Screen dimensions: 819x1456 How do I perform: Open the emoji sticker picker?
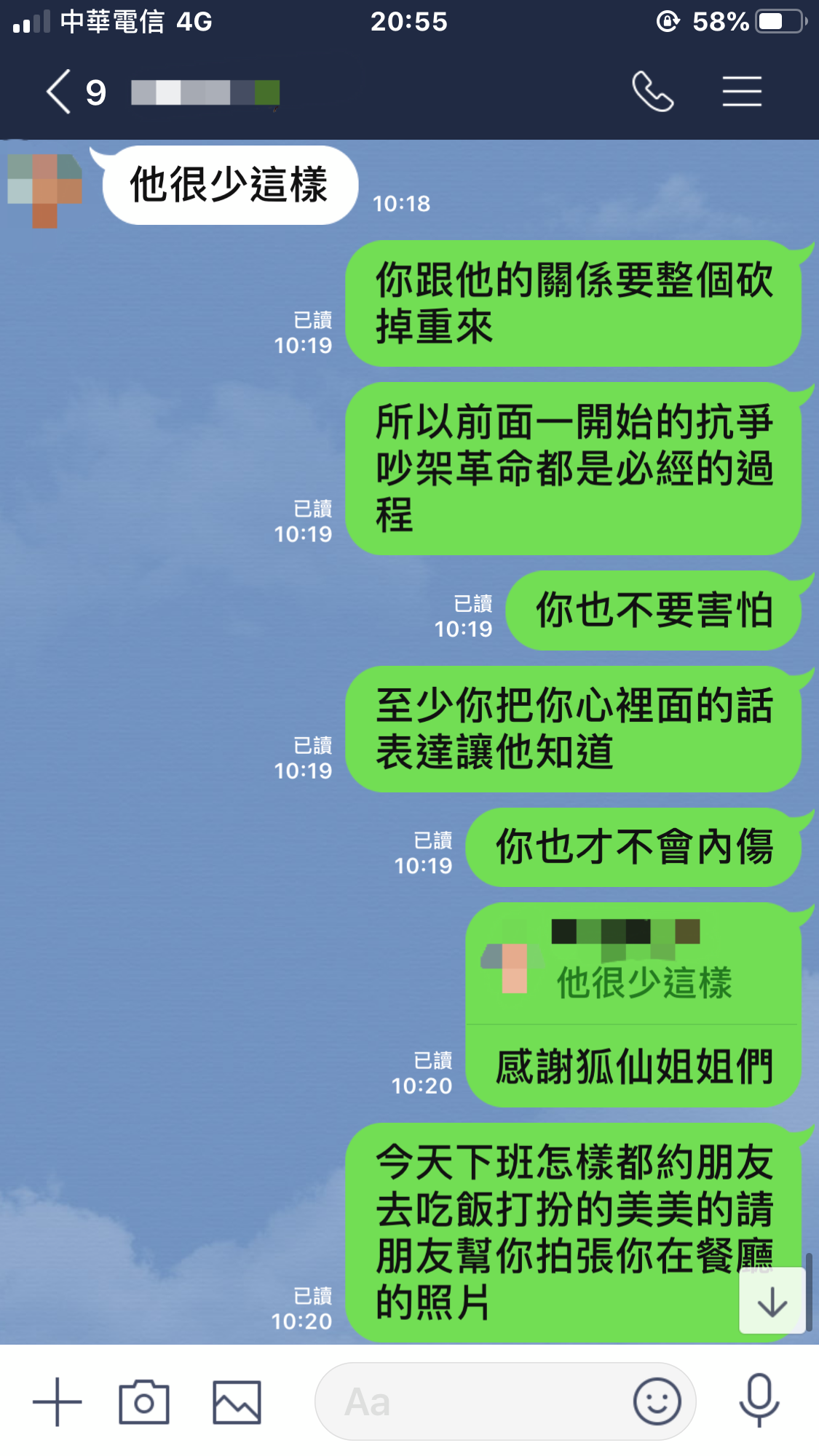click(657, 1401)
